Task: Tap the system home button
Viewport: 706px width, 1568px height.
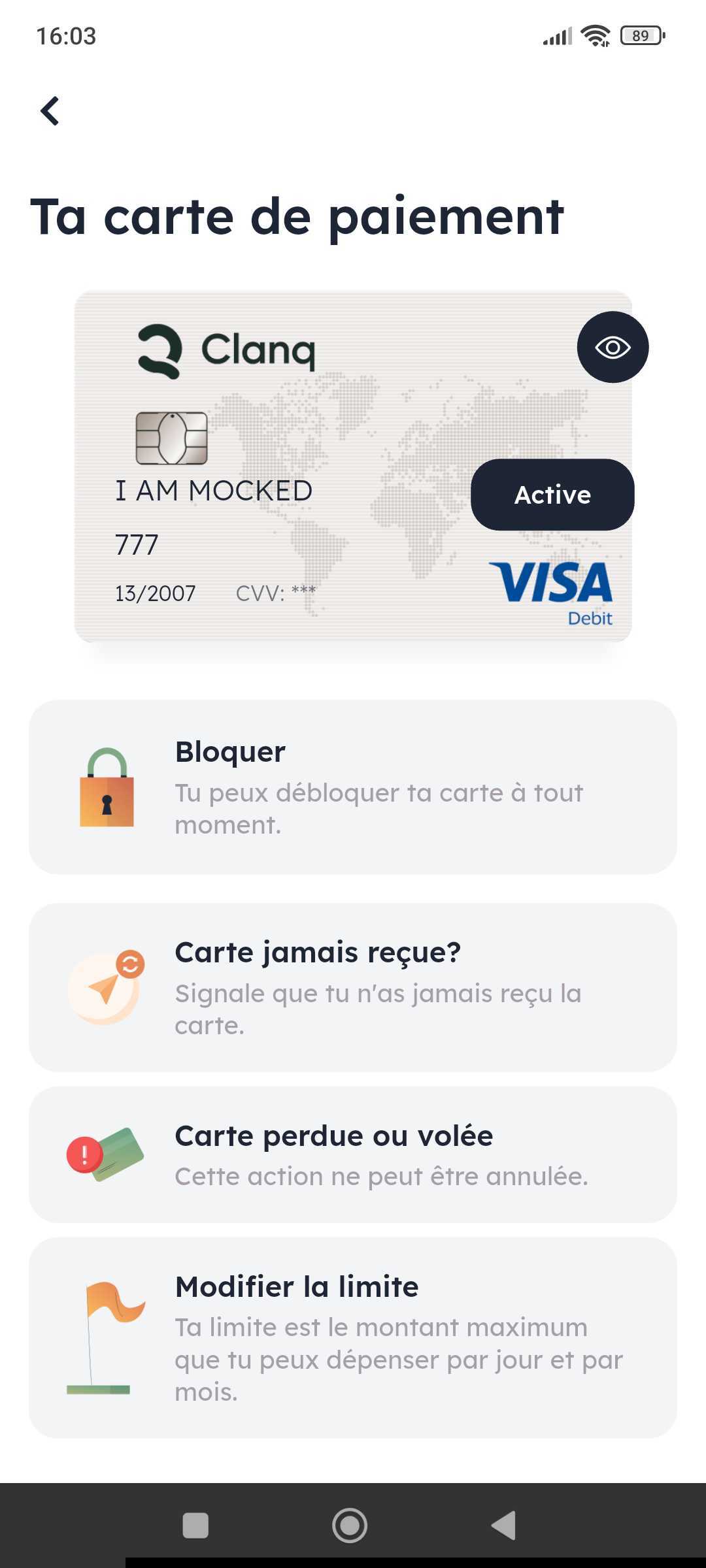Action: [x=350, y=1526]
